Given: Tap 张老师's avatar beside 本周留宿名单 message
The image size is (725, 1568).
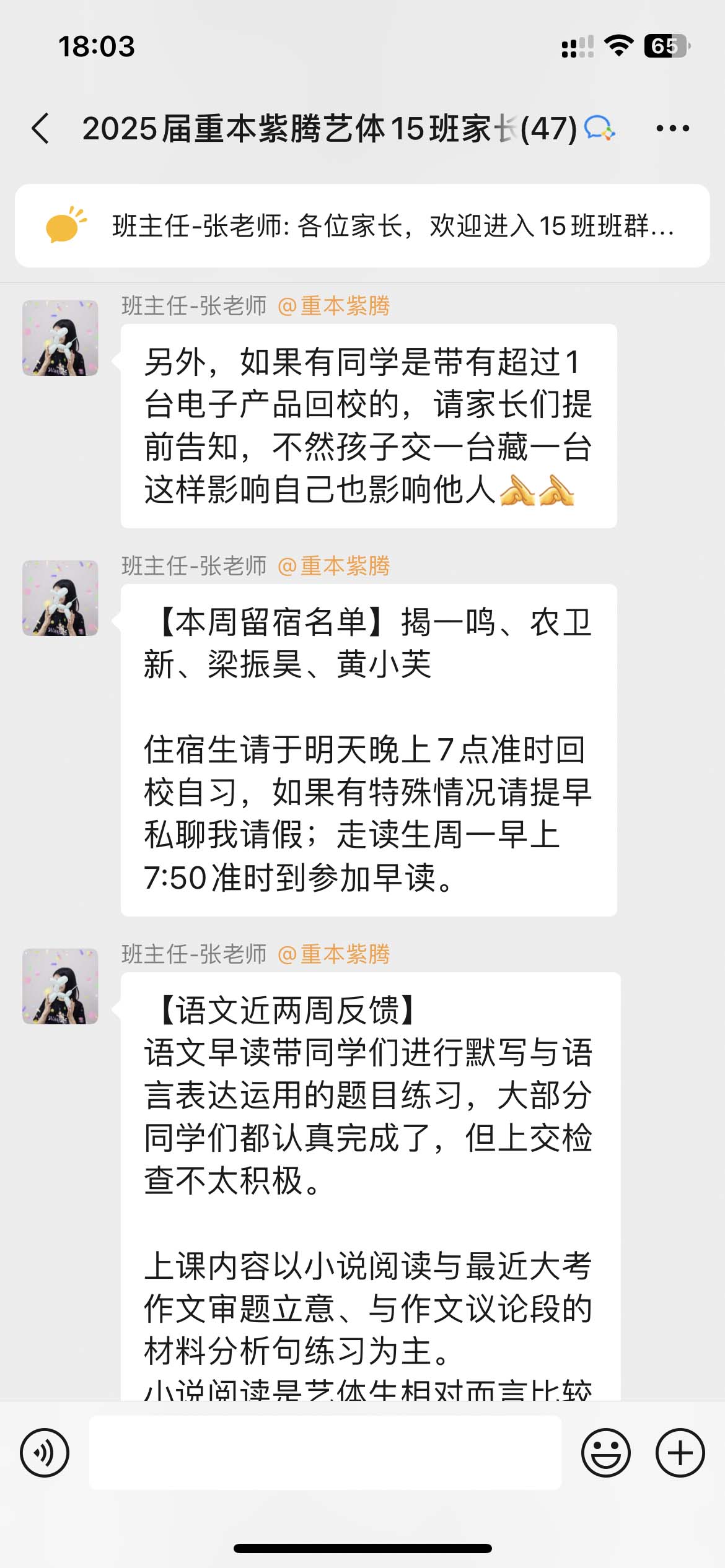Looking at the screenshot, I should 60,598.
